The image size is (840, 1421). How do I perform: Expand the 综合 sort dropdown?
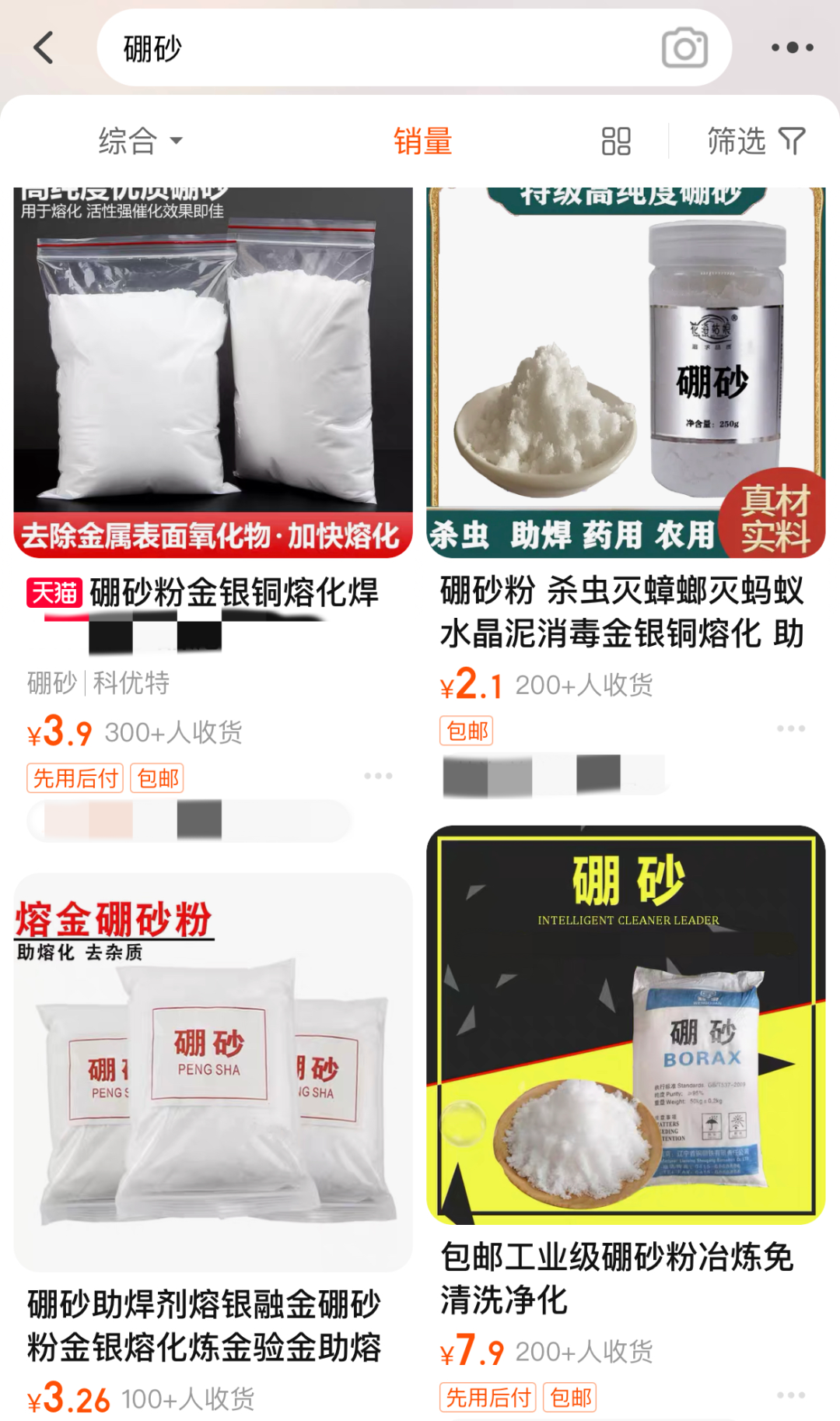(140, 141)
